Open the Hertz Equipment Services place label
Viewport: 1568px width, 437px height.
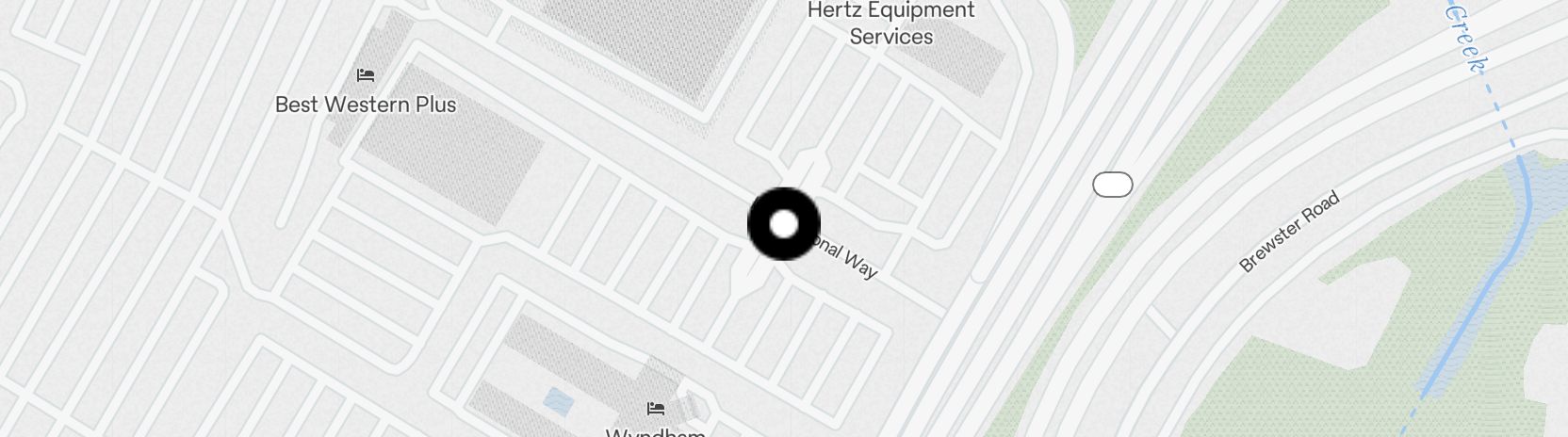pyautogui.click(x=890, y=24)
